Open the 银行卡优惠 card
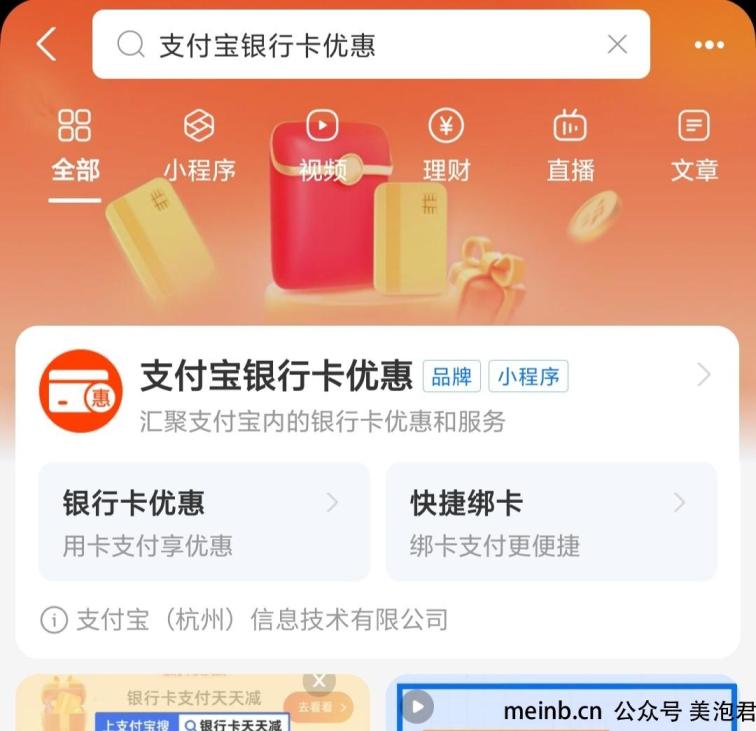 pos(204,521)
